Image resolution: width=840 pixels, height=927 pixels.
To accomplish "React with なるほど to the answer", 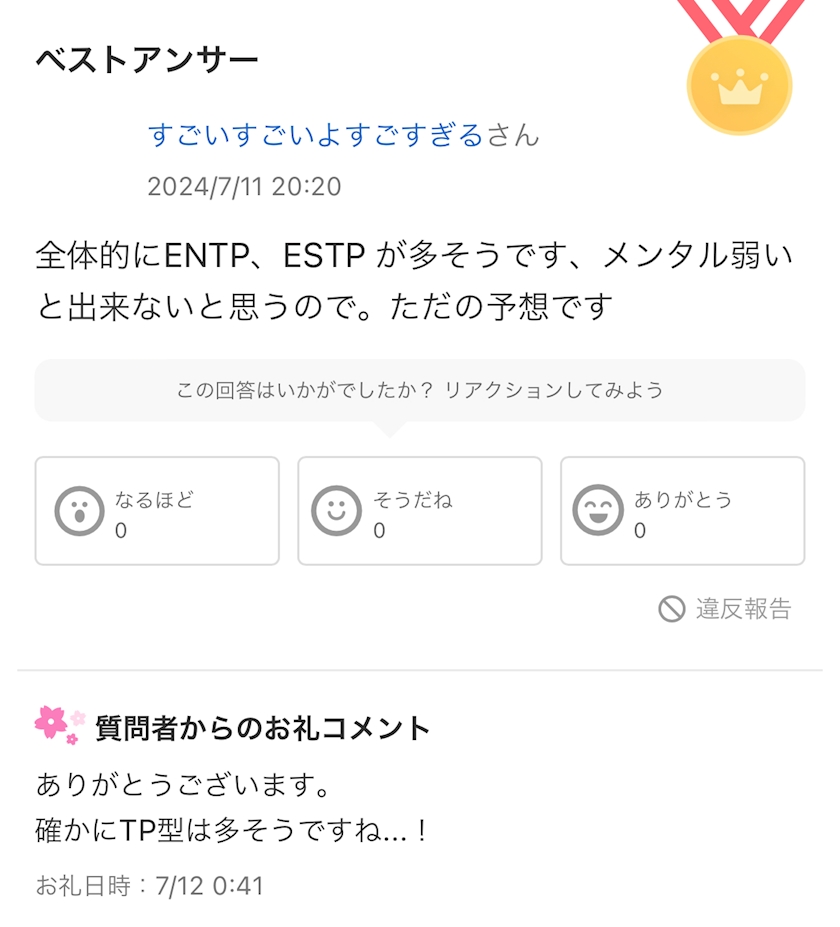I will point(157,511).
